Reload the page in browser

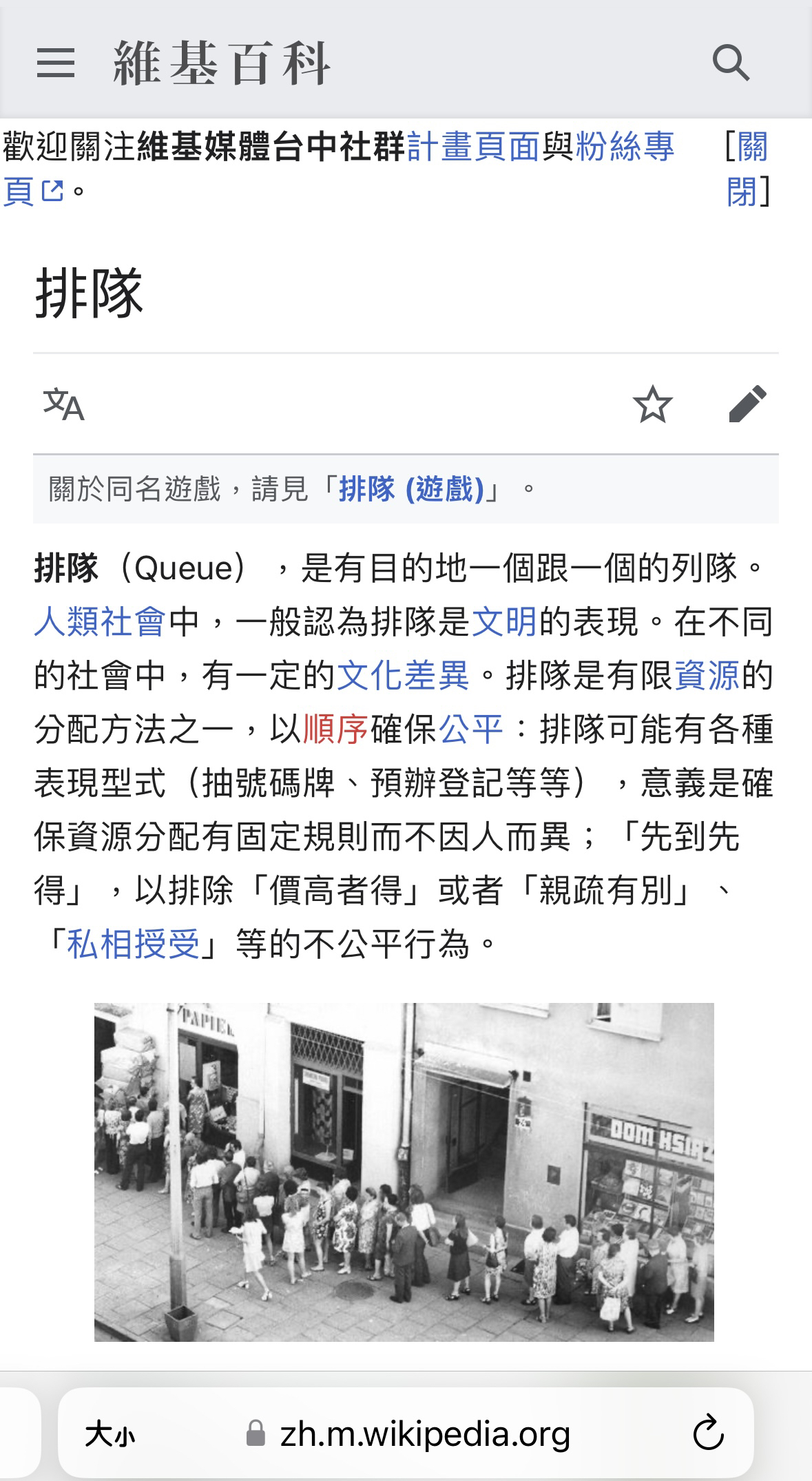coord(708,1434)
